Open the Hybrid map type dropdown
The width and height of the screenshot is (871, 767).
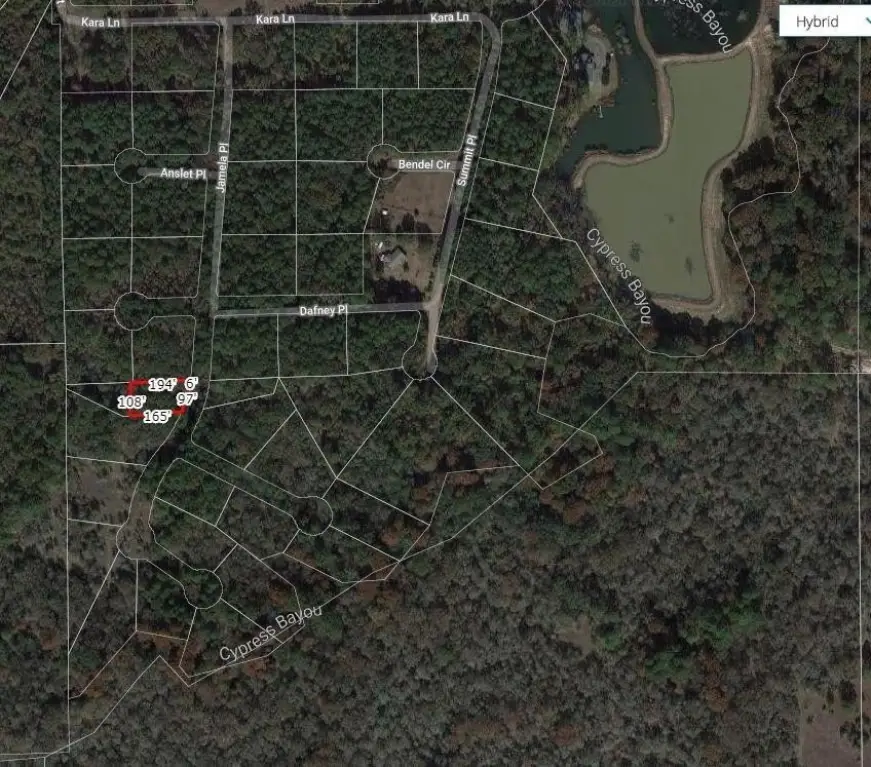click(826, 21)
